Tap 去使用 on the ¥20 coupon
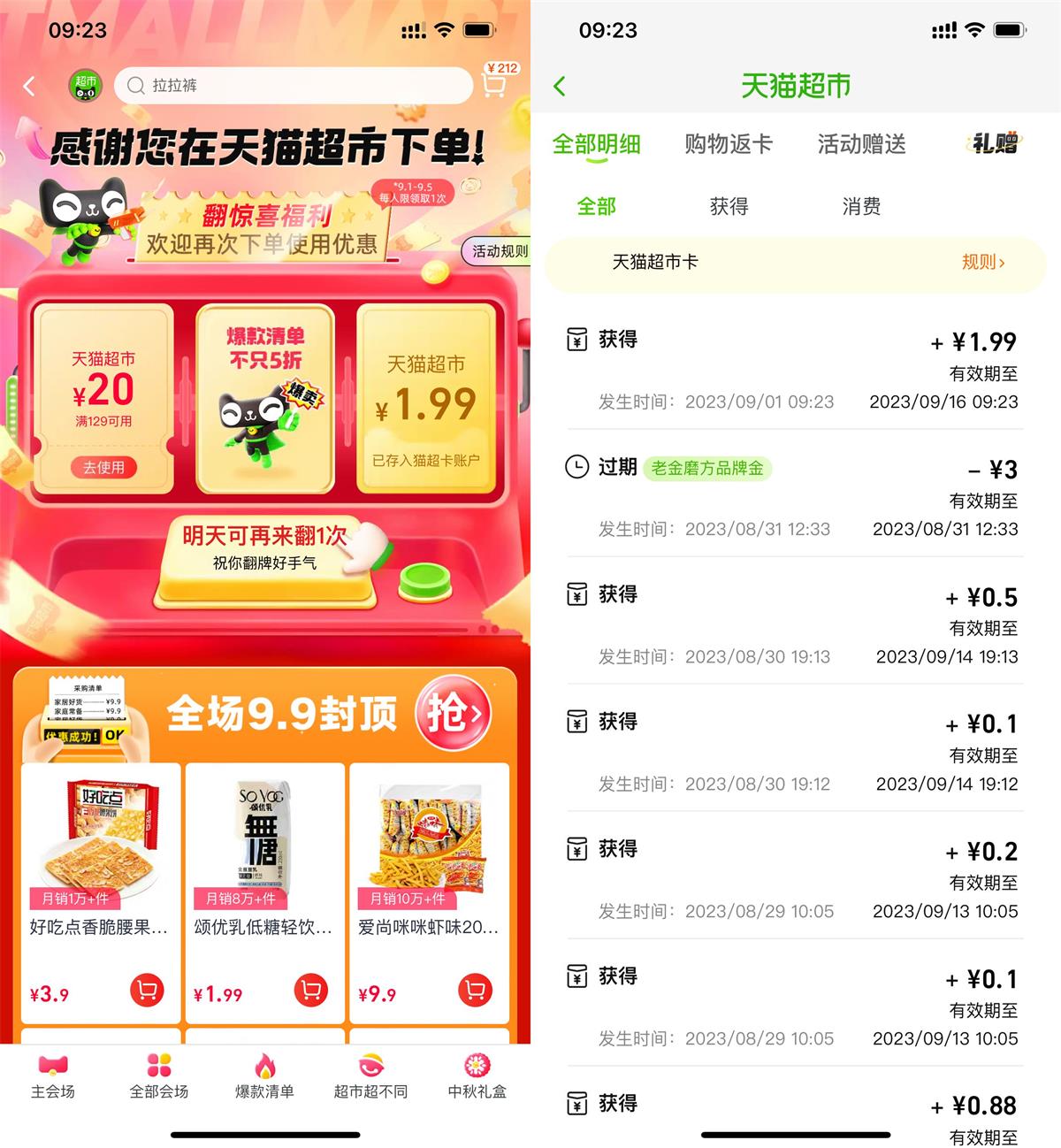Viewport: 1061px width, 1148px height. tap(103, 467)
